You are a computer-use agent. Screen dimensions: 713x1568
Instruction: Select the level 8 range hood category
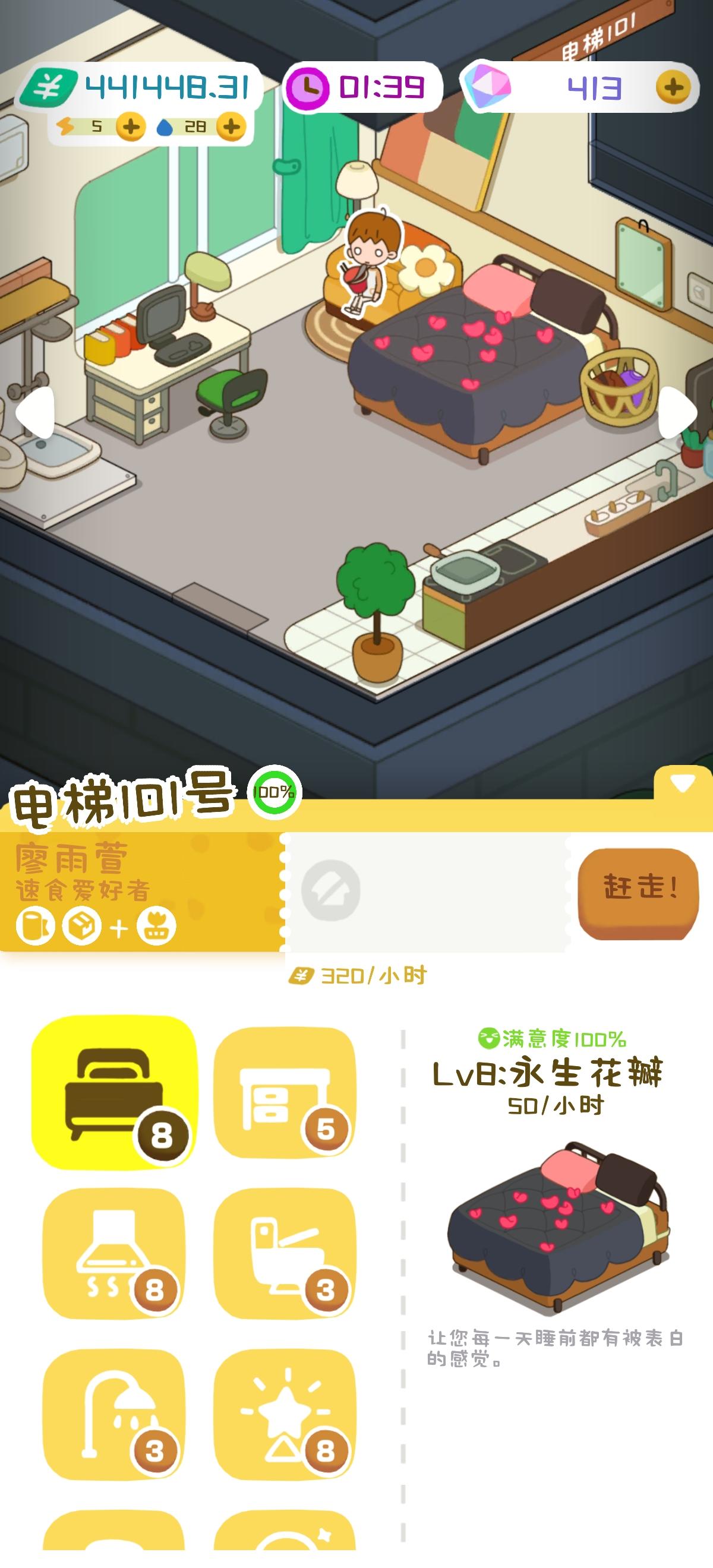114,1254
